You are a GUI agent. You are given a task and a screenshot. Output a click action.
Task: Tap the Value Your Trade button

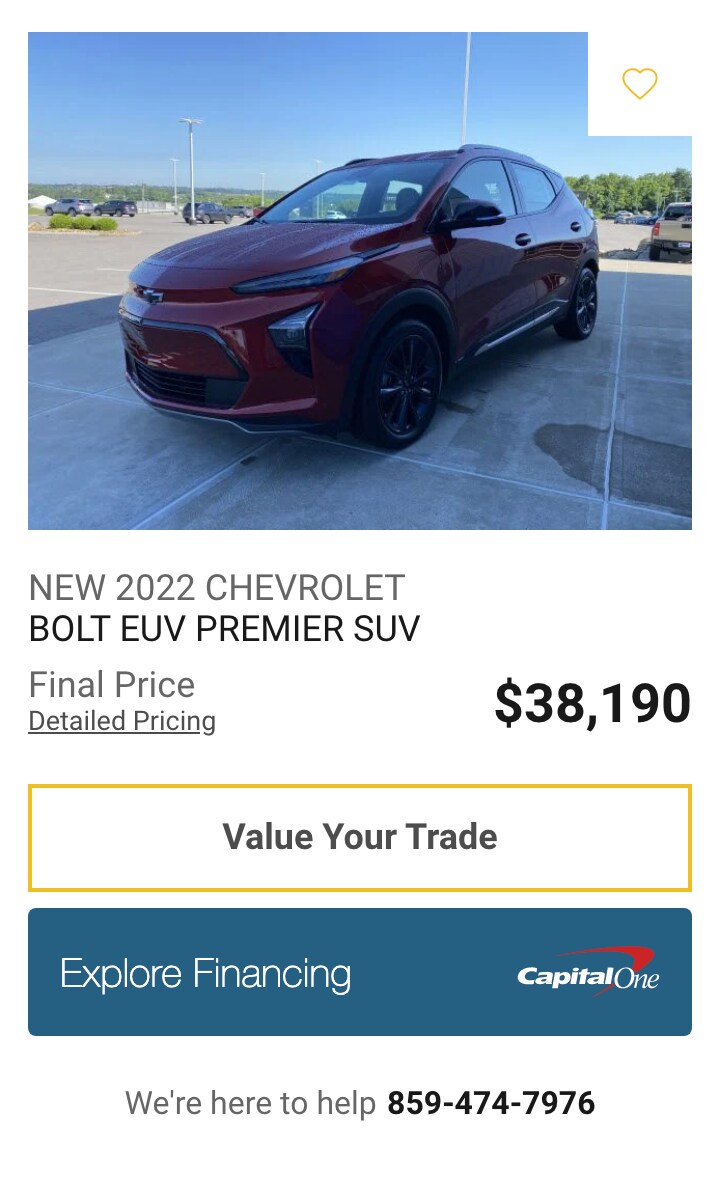click(x=360, y=837)
